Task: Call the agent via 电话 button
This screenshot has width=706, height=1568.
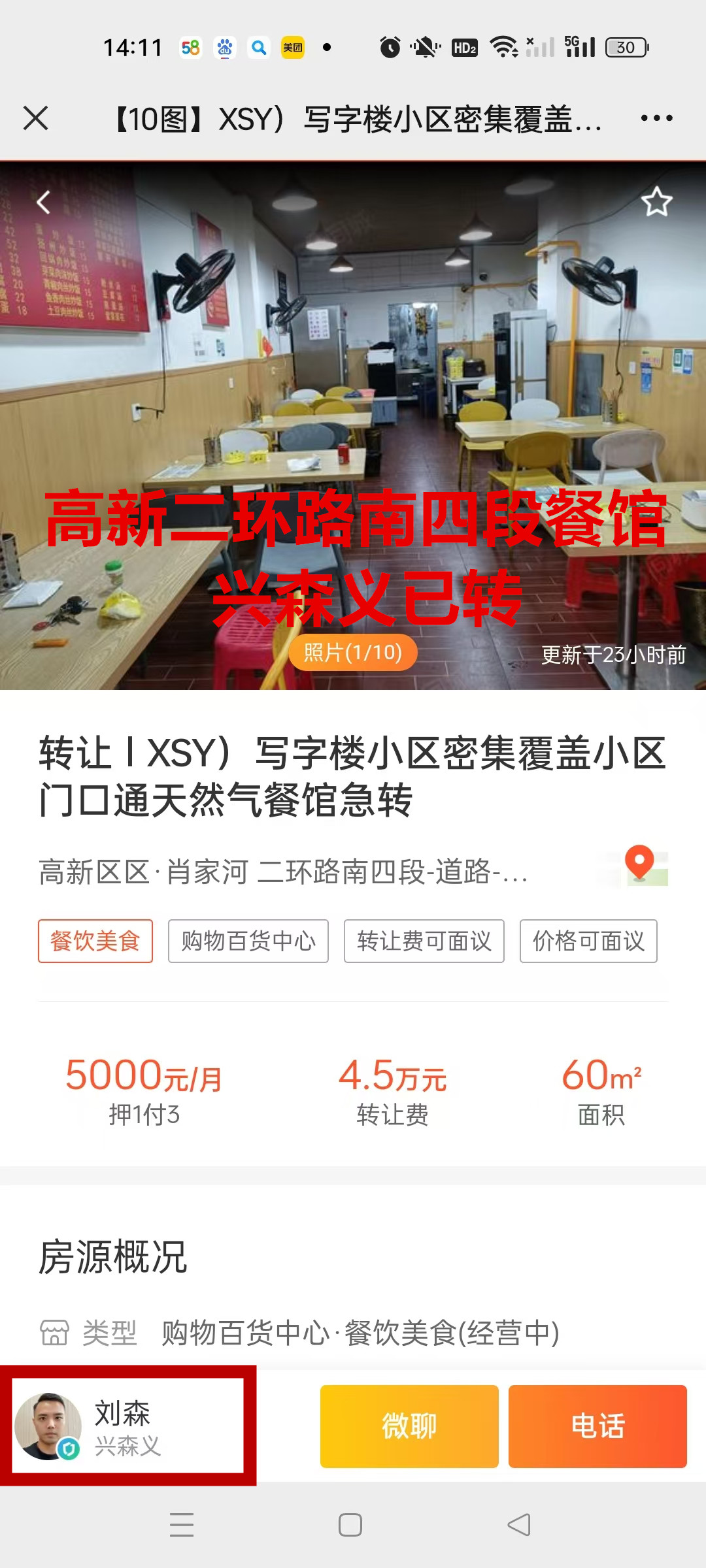Action: [597, 1427]
